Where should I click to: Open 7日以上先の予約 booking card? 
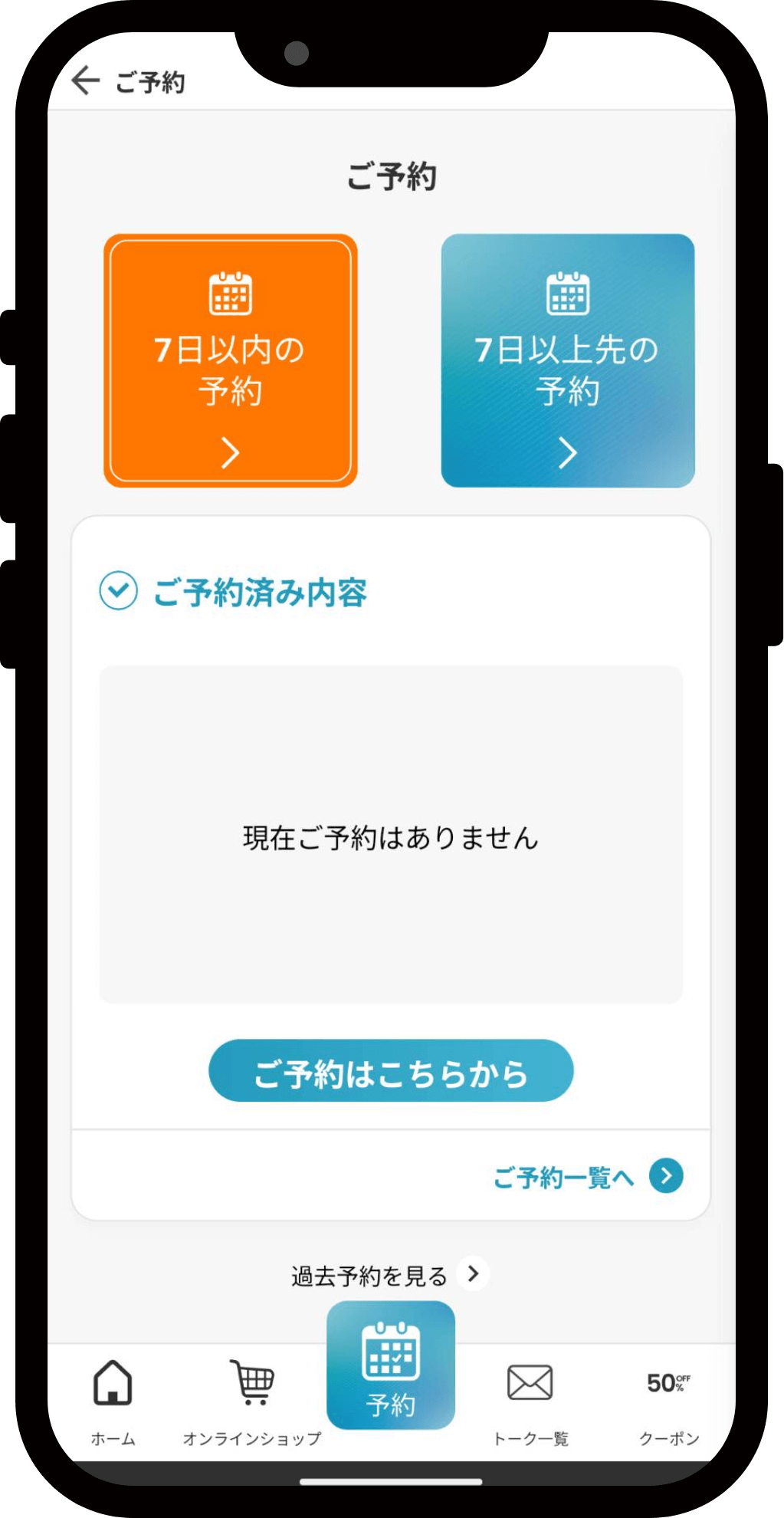coord(567,360)
